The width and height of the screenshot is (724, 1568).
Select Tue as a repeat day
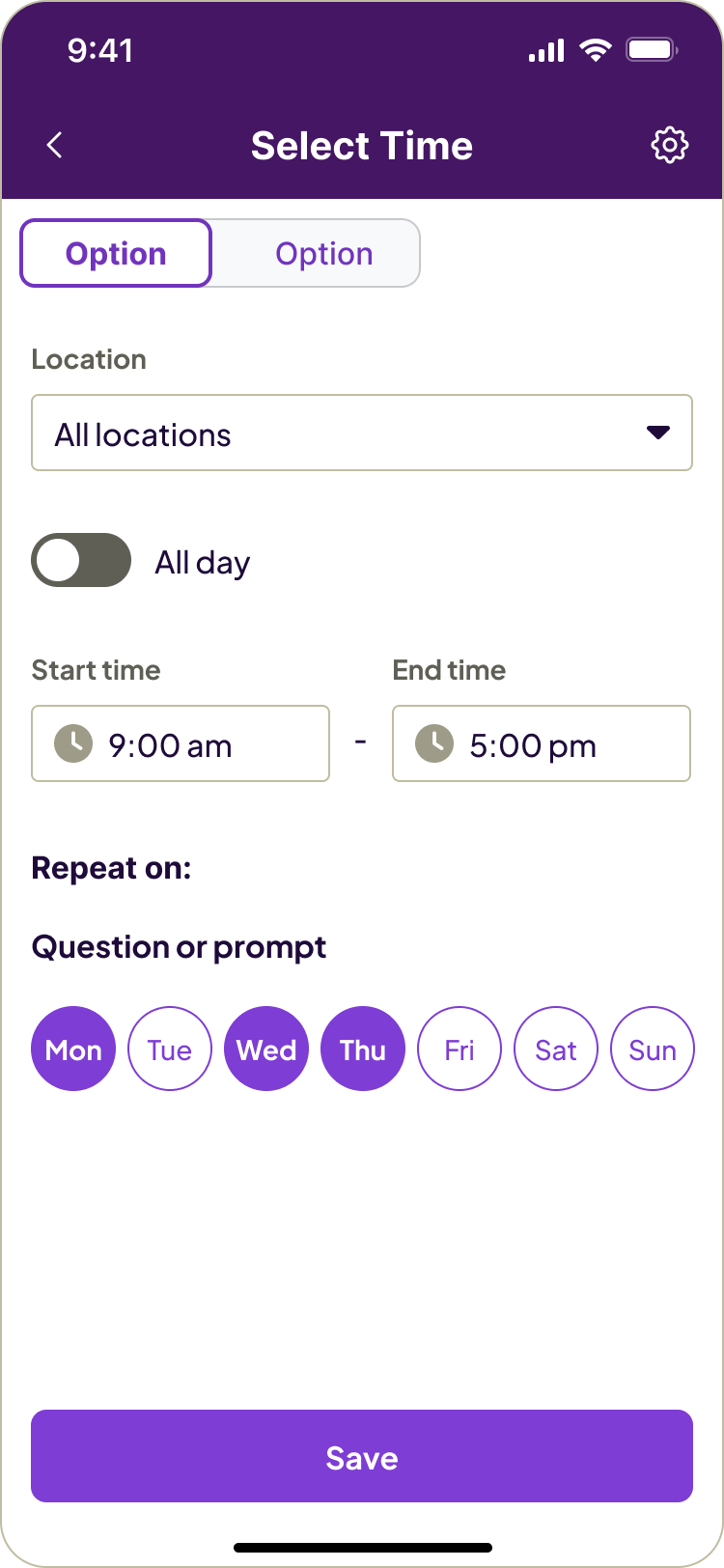tap(170, 1049)
